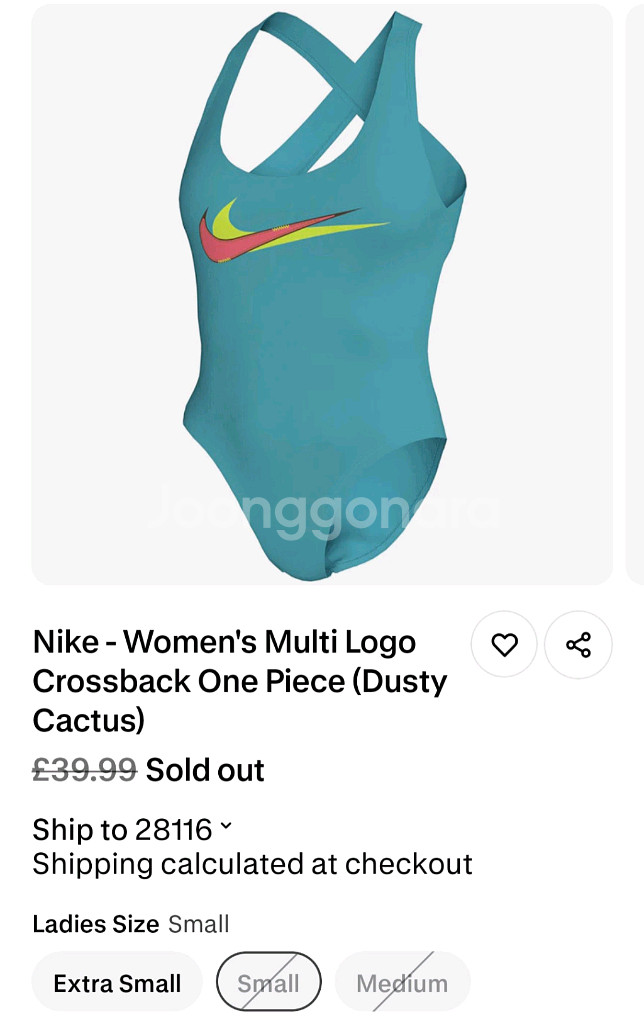Select the Extra Small size
Screen dimensions: 644x1024
point(117,983)
